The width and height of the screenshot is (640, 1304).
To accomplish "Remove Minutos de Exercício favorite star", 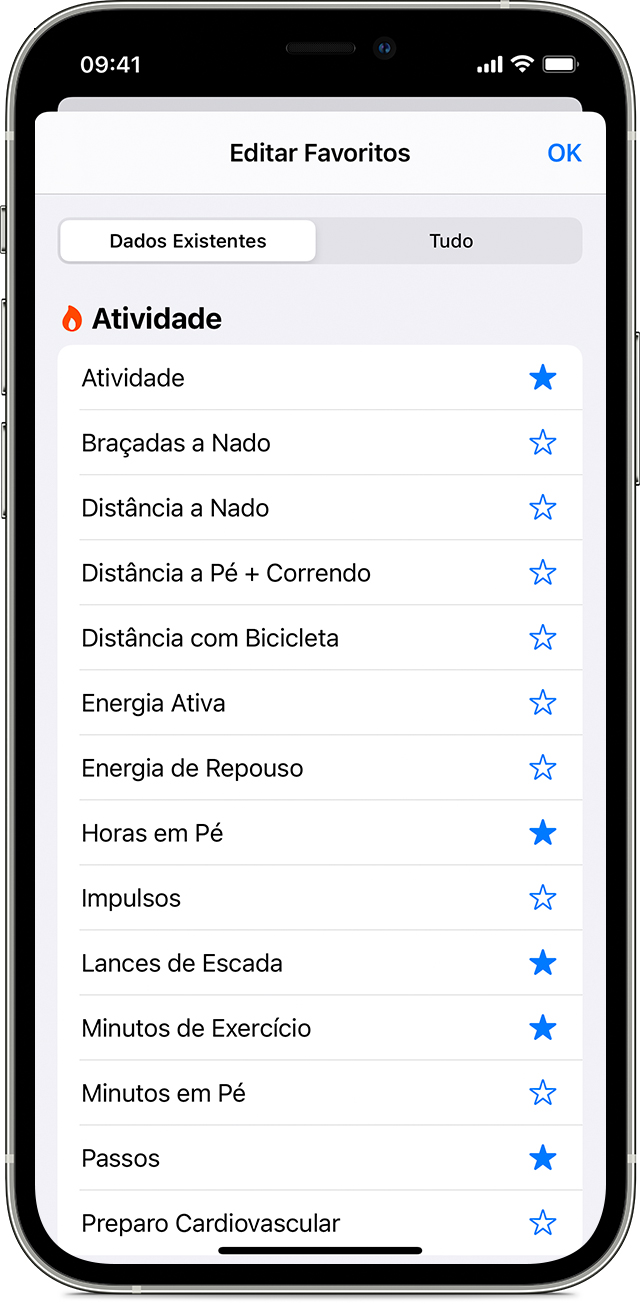I will click(542, 1028).
